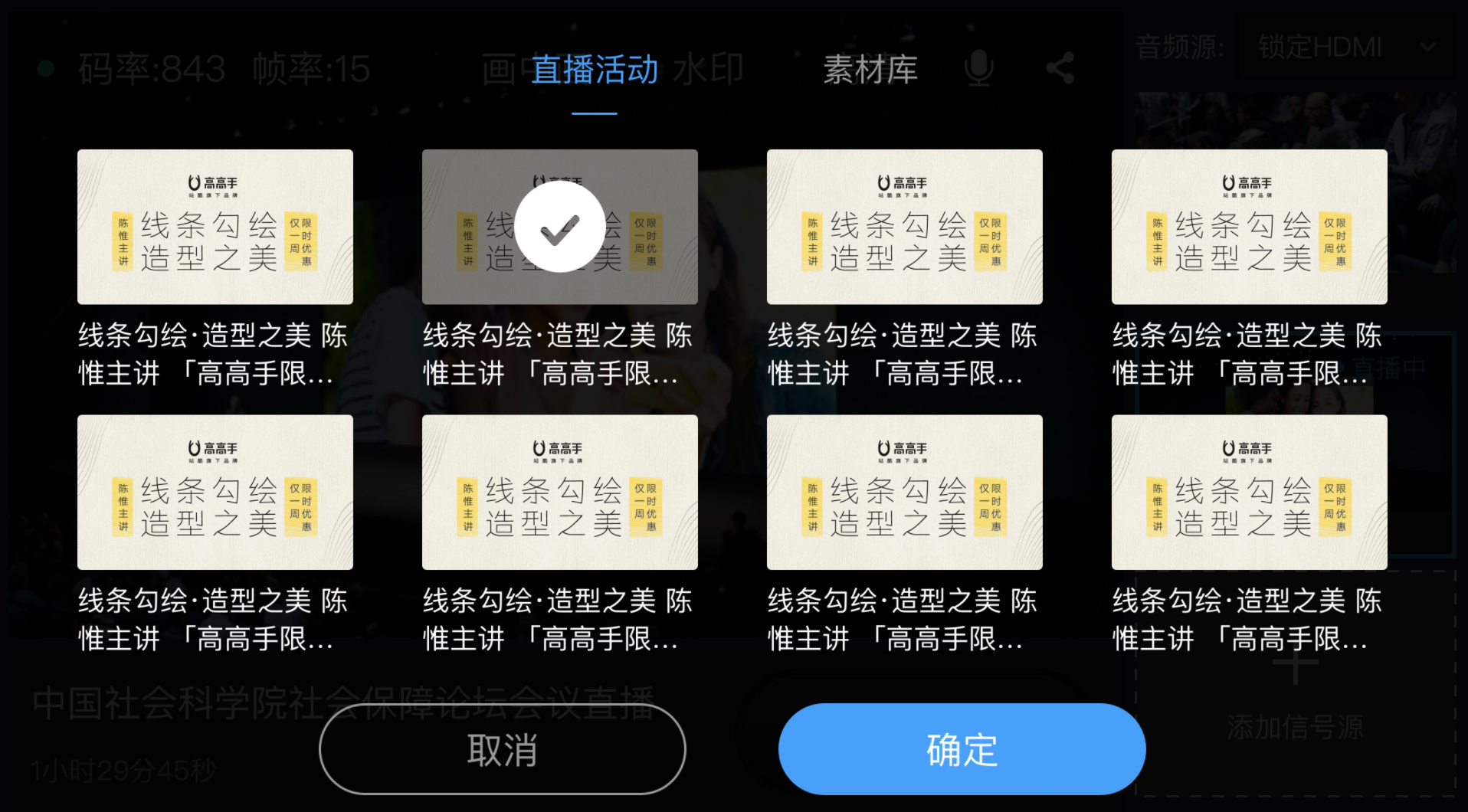Select the 直播活动 tab

(595, 70)
